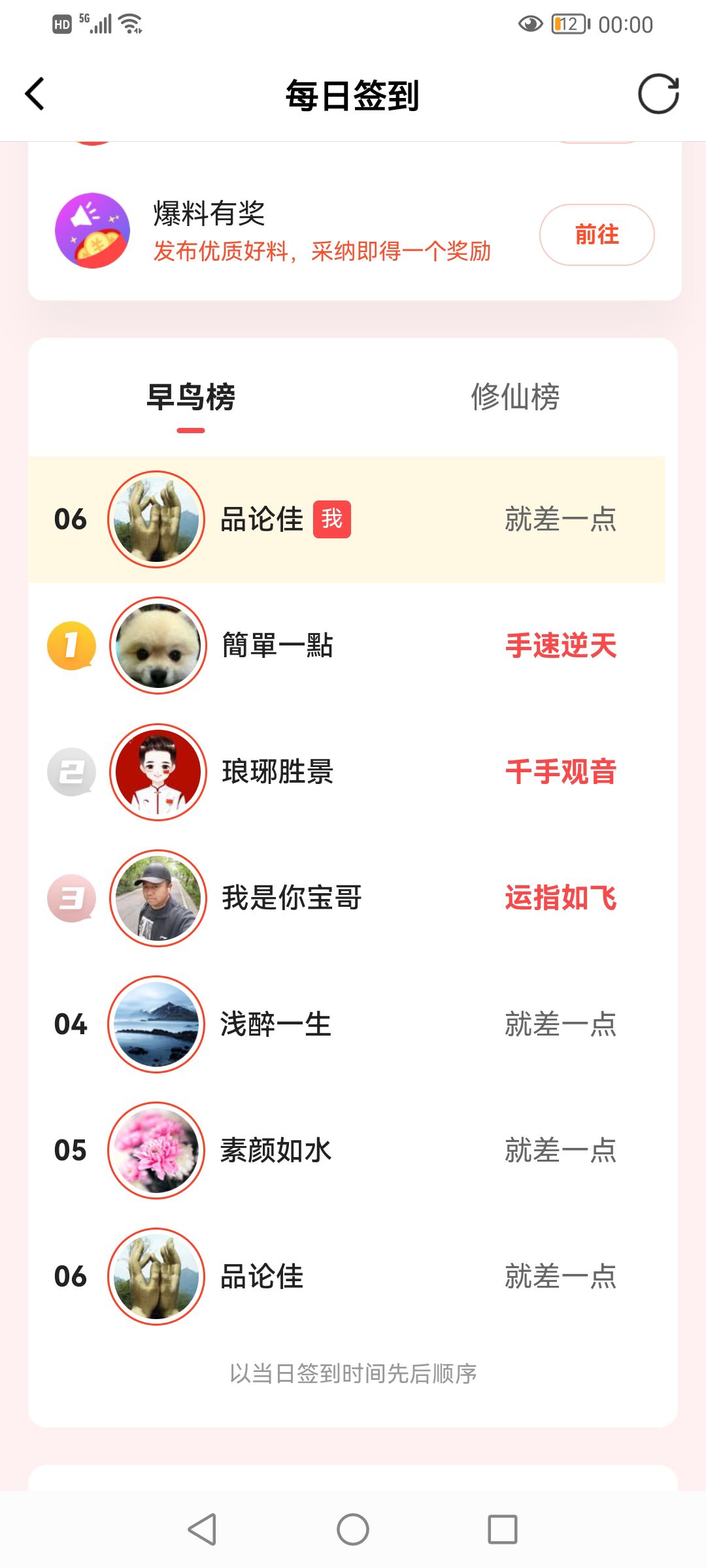Refresh the daily check-in page

pos(658,94)
